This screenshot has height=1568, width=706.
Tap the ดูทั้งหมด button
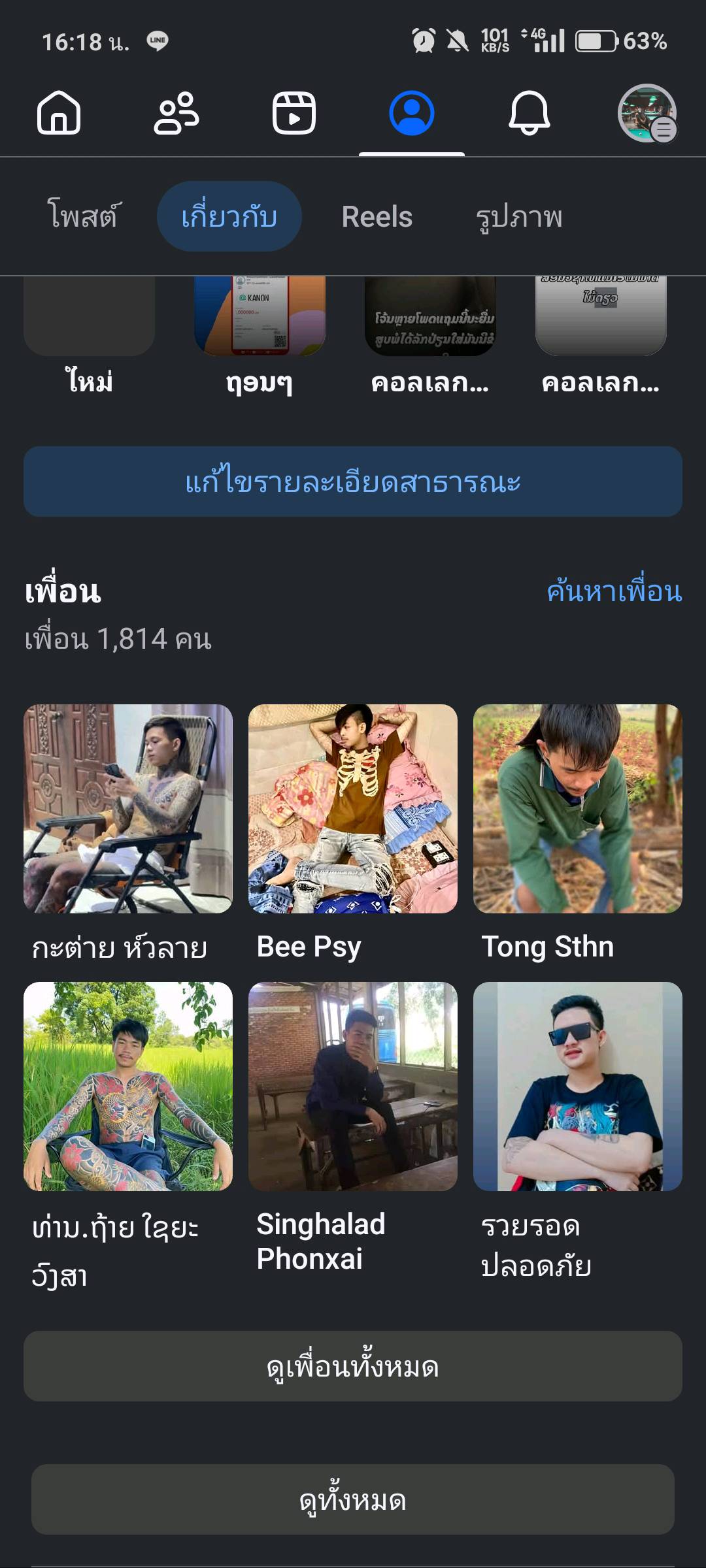[353, 1499]
